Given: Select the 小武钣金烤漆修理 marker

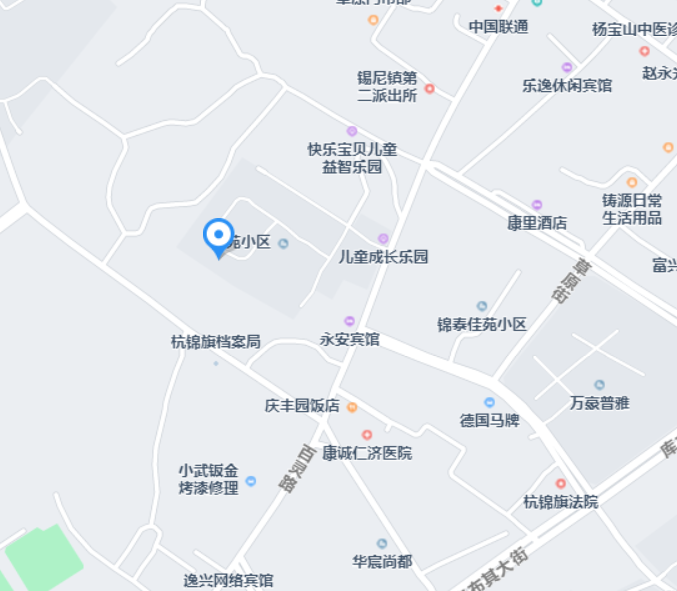Looking at the screenshot, I should pos(251,481).
